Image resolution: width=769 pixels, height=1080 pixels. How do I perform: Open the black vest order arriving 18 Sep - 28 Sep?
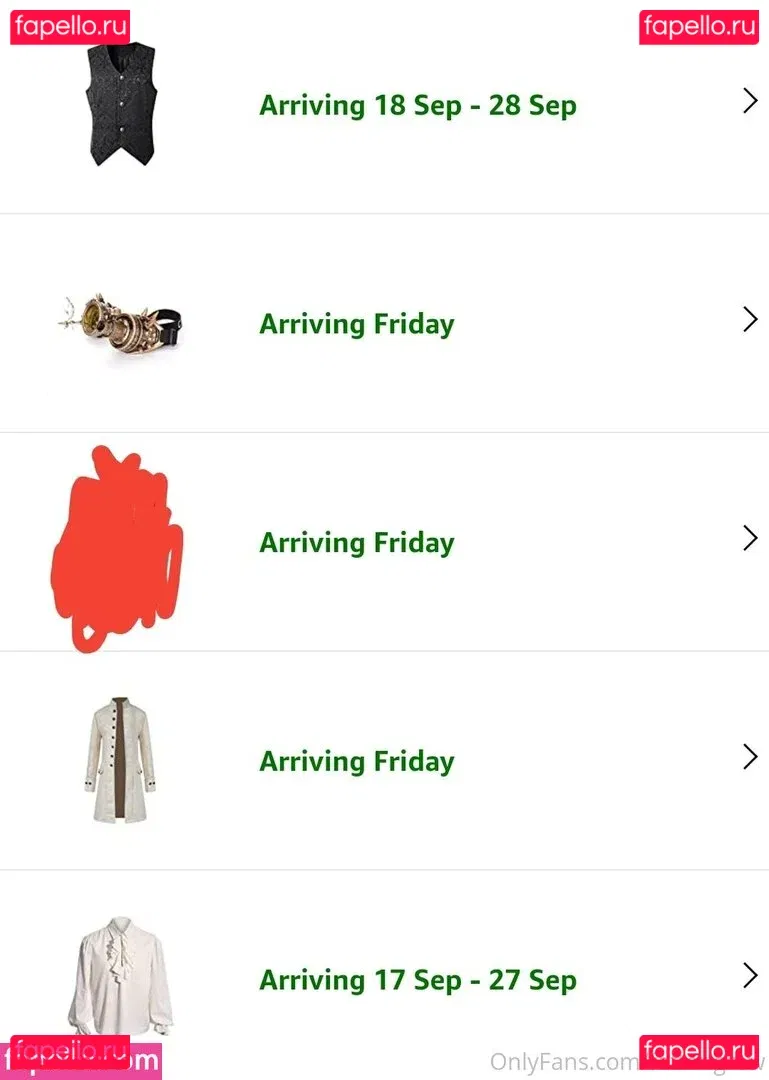(x=417, y=105)
